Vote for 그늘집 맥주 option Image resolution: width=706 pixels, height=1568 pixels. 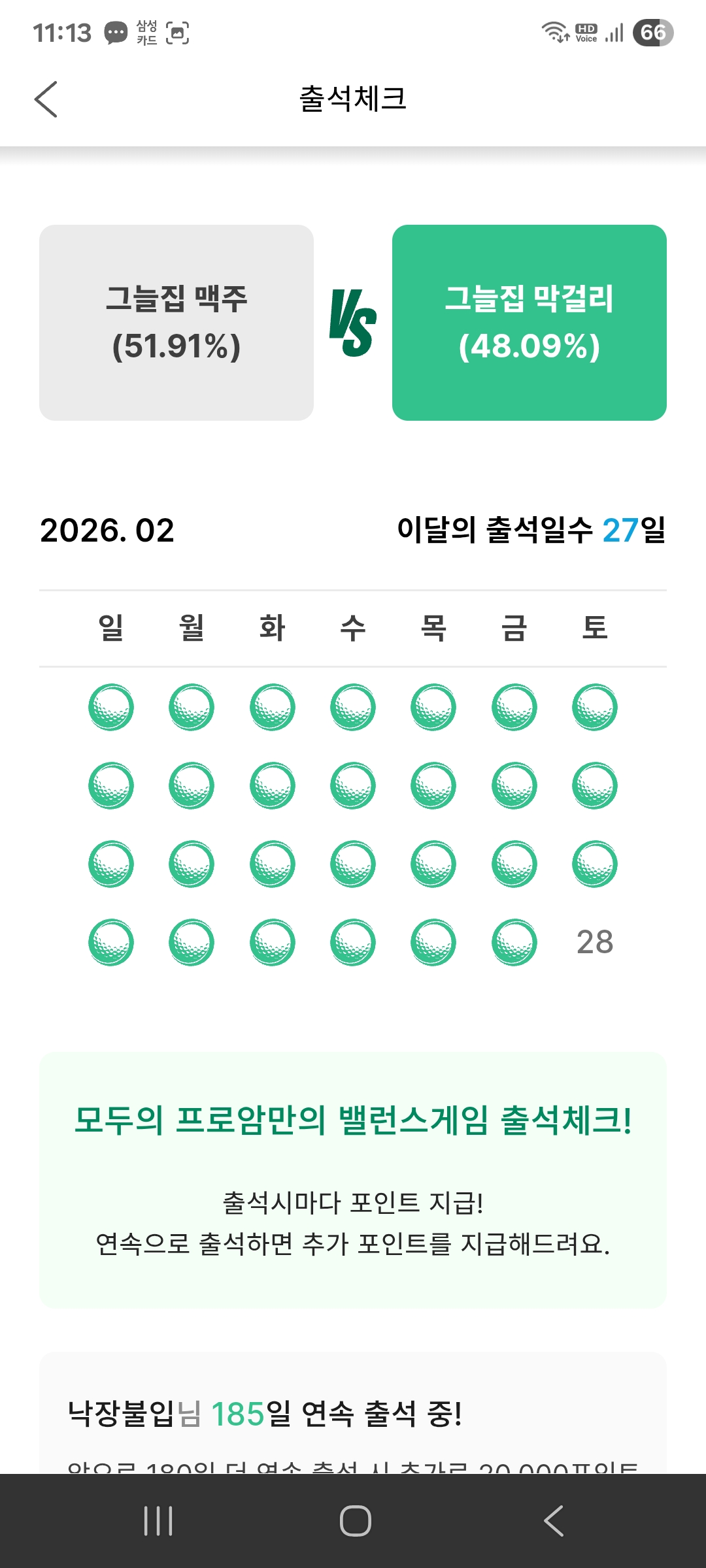click(x=176, y=323)
